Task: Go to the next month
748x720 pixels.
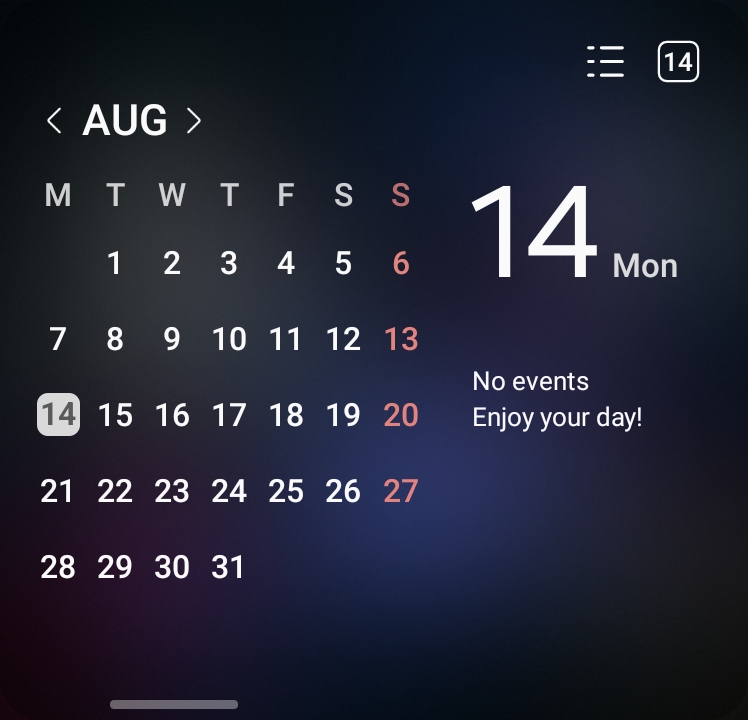Action: (193, 120)
